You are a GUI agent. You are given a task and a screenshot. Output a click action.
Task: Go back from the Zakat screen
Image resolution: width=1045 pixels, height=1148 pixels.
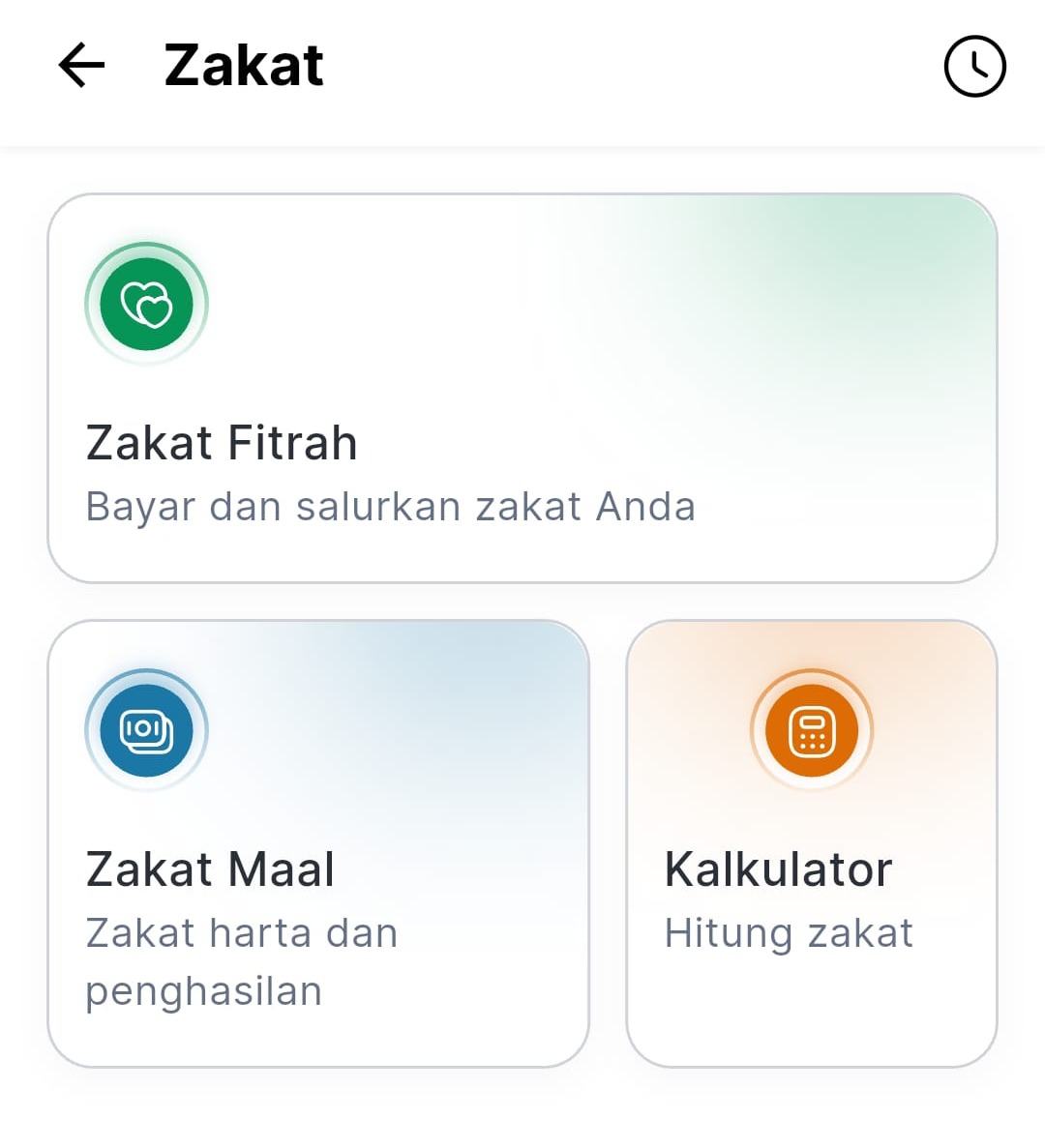tap(81, 67)
